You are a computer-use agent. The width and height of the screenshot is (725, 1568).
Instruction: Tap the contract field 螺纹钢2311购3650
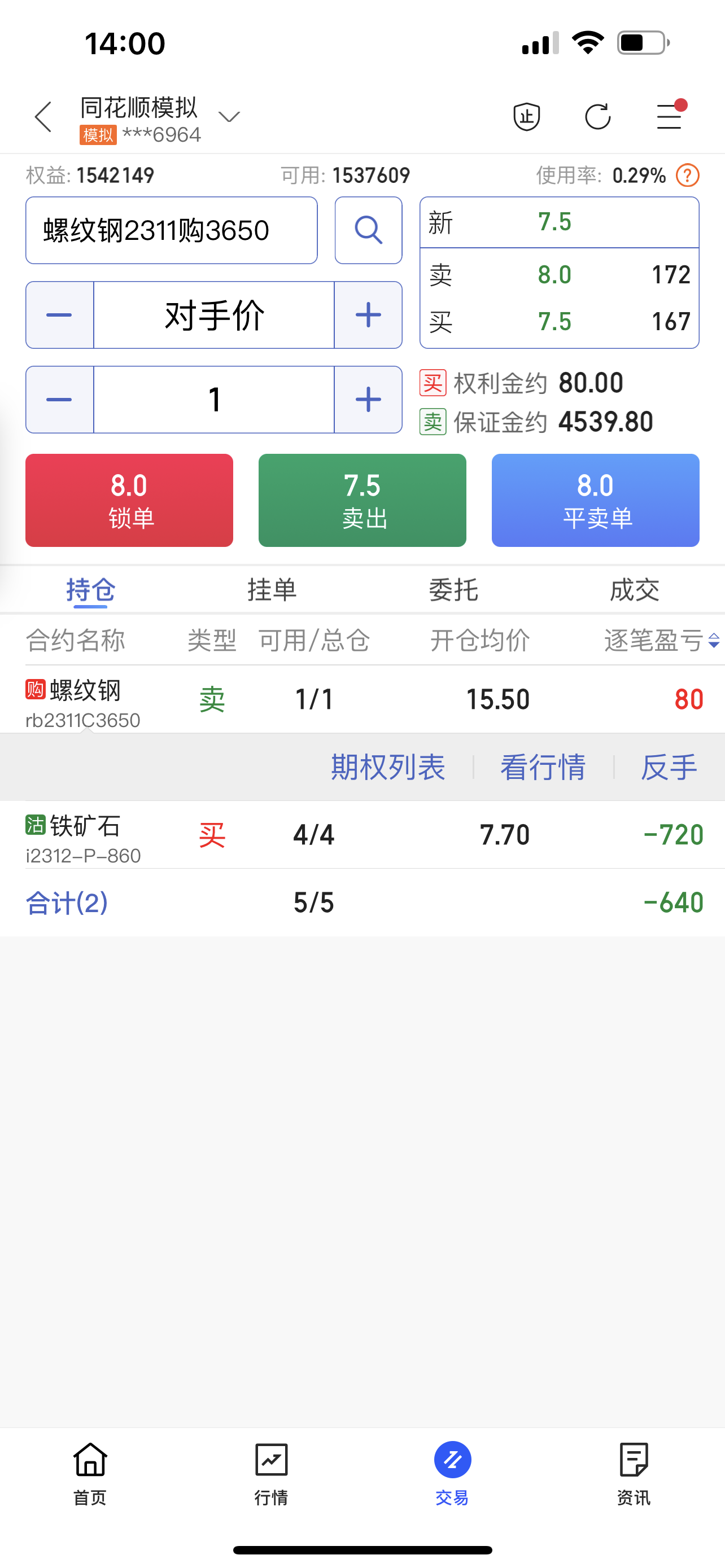click(172, 231)
